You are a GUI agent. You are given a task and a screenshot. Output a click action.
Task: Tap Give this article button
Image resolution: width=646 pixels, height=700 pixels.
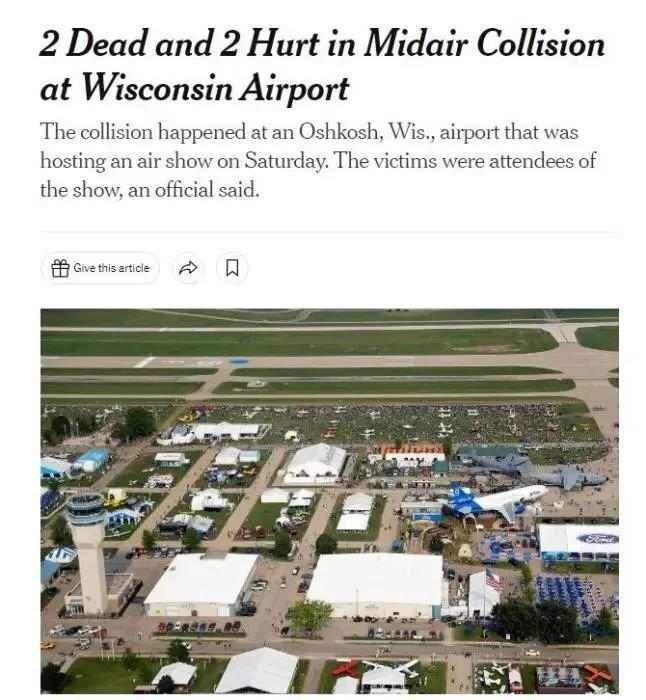click(x=100, y=268)
